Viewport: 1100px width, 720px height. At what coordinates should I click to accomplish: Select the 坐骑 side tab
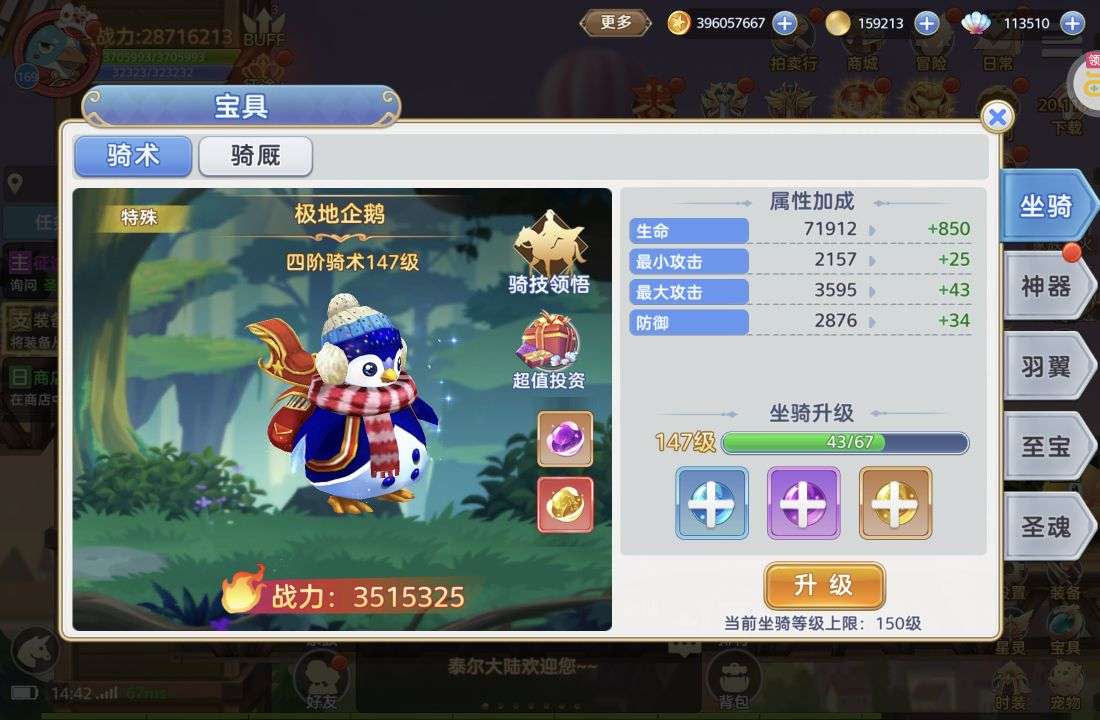click(x=1046, y=206)
